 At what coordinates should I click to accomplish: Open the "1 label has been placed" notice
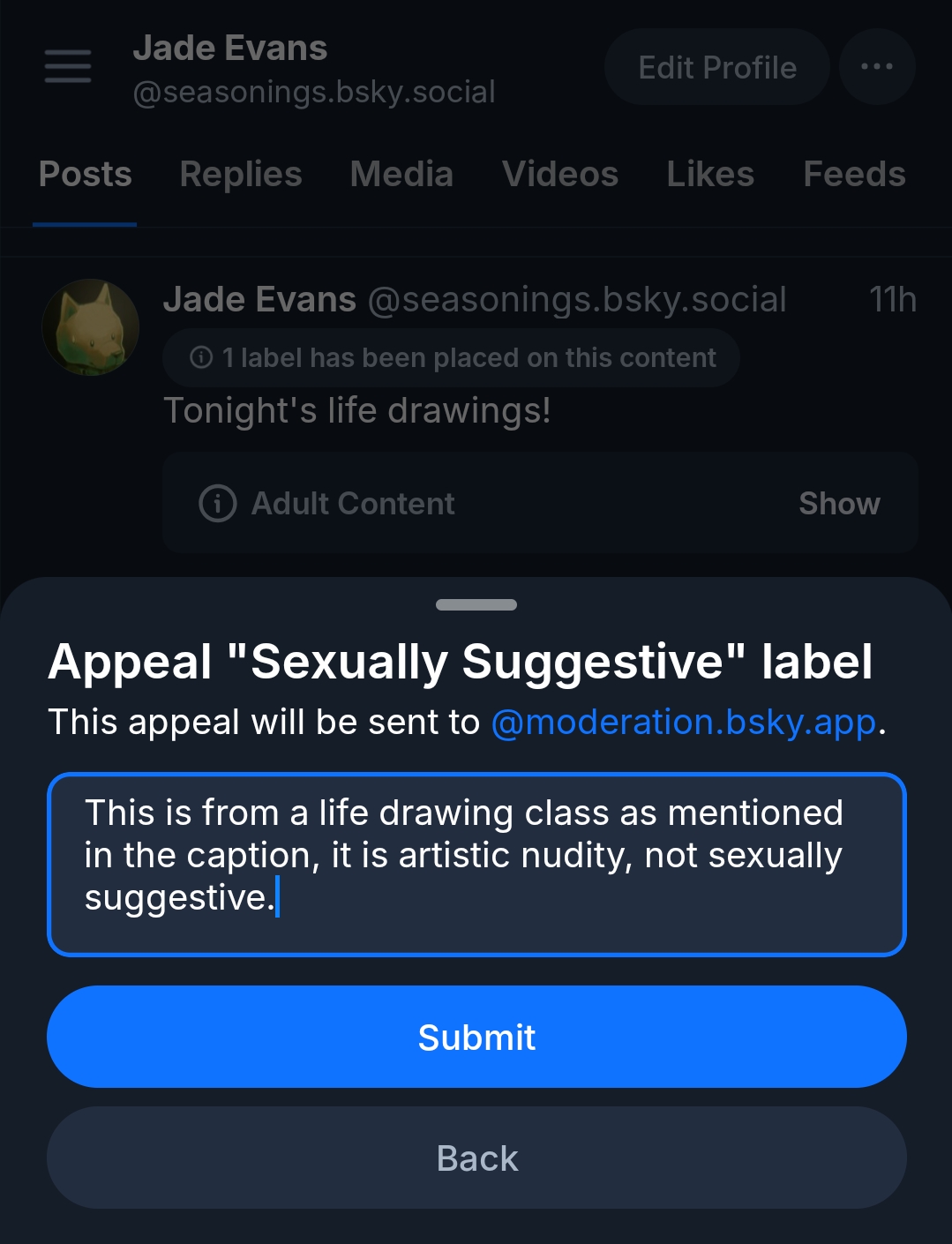point(452,358)
